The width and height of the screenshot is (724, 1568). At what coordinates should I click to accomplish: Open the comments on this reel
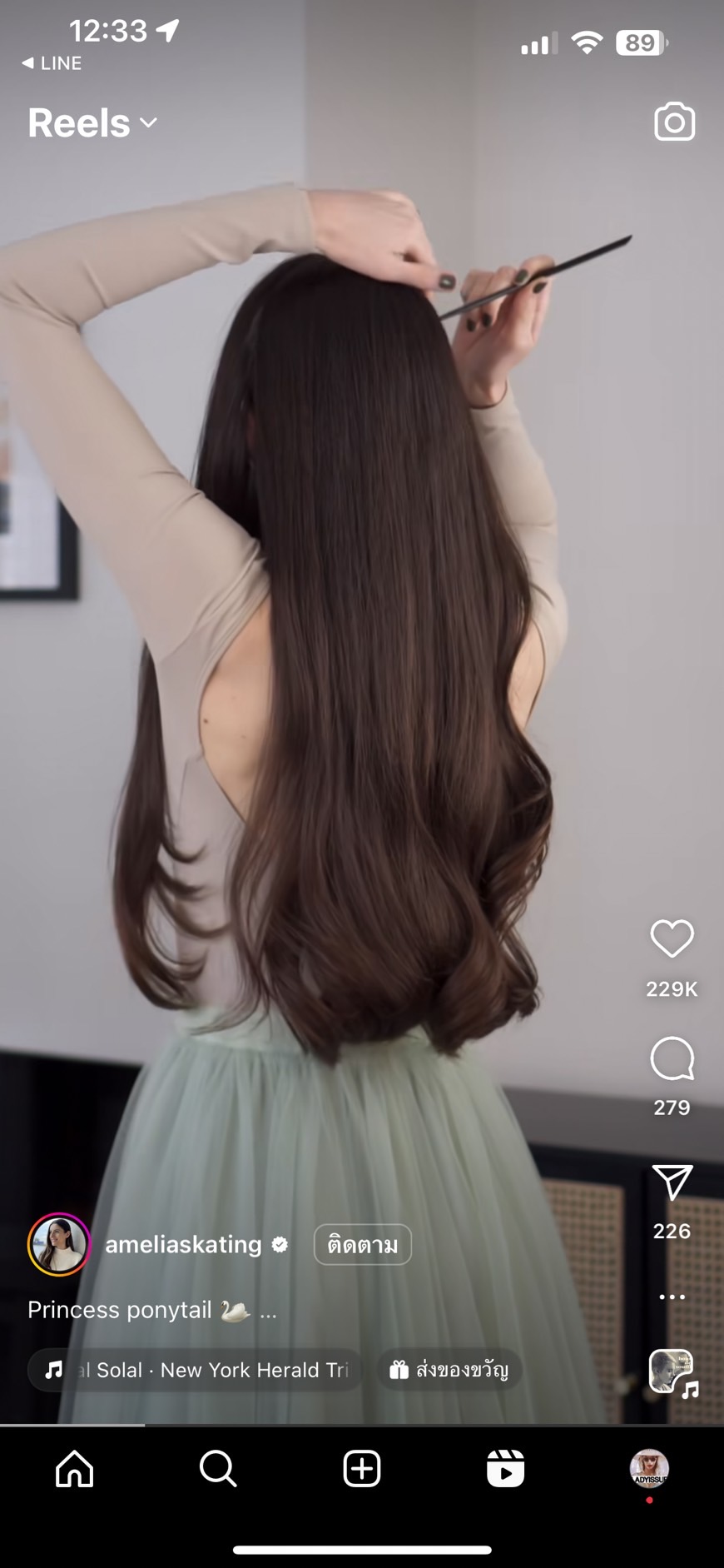click(x=672, y=1058)
